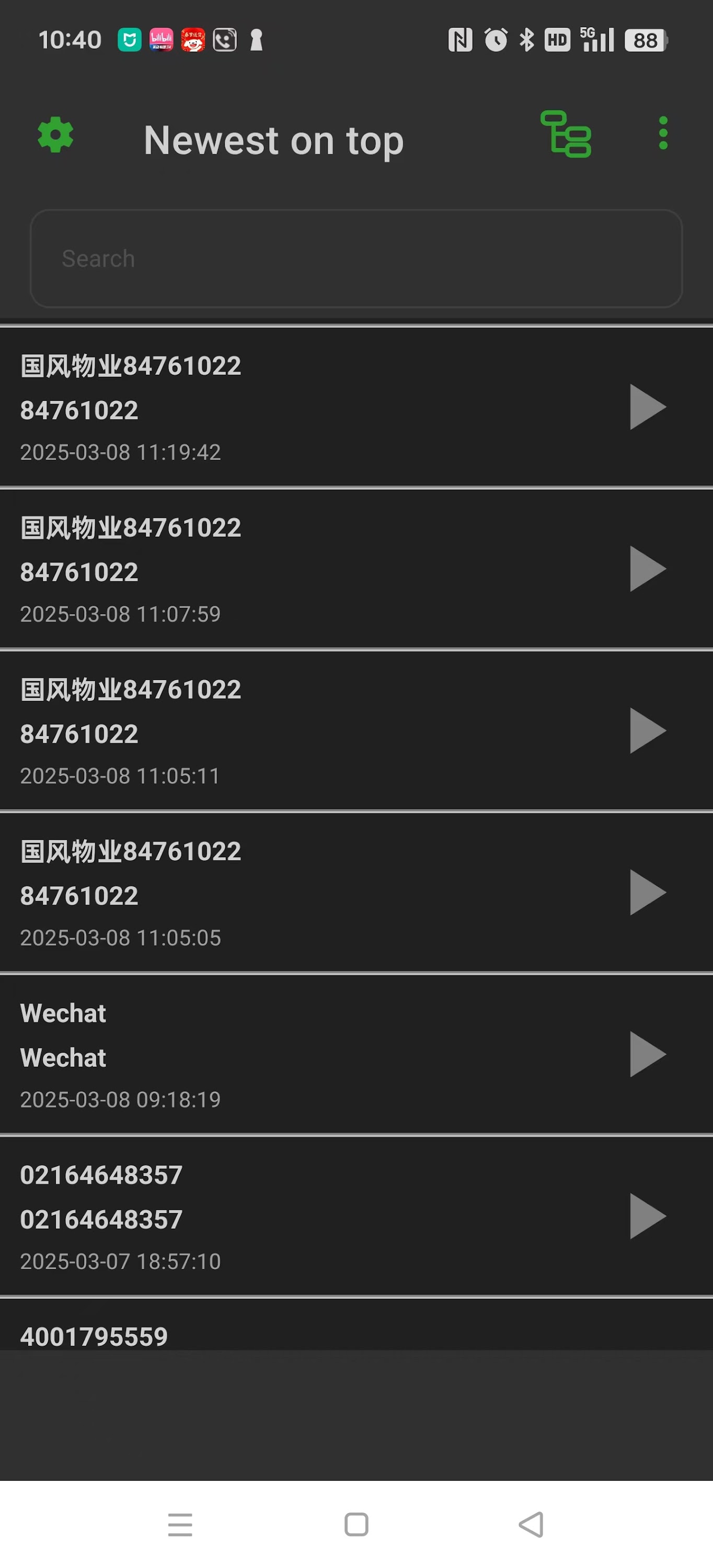713x1568 pixels.
Task: Open the Wechat recording entry
Action: point(244,1055)
